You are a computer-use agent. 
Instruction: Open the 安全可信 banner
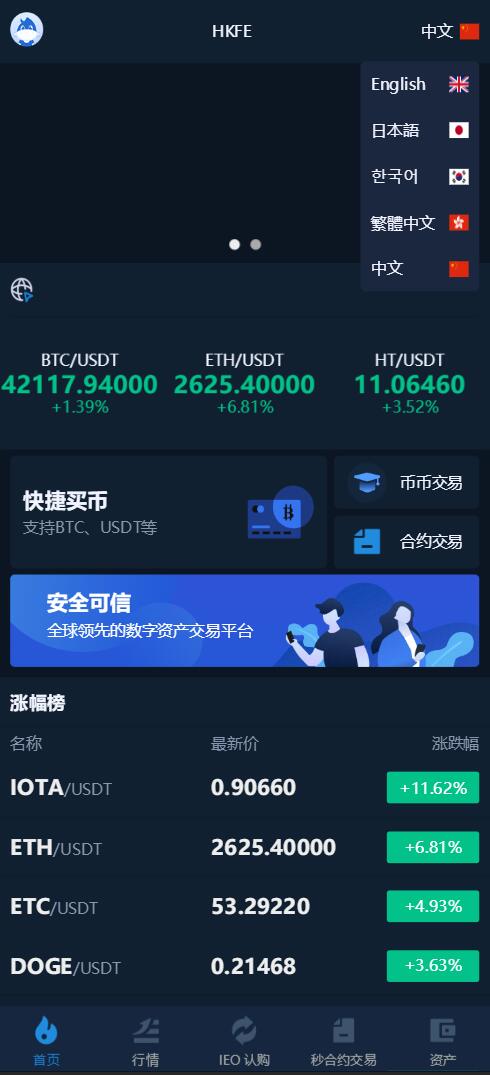click(245, 620)
